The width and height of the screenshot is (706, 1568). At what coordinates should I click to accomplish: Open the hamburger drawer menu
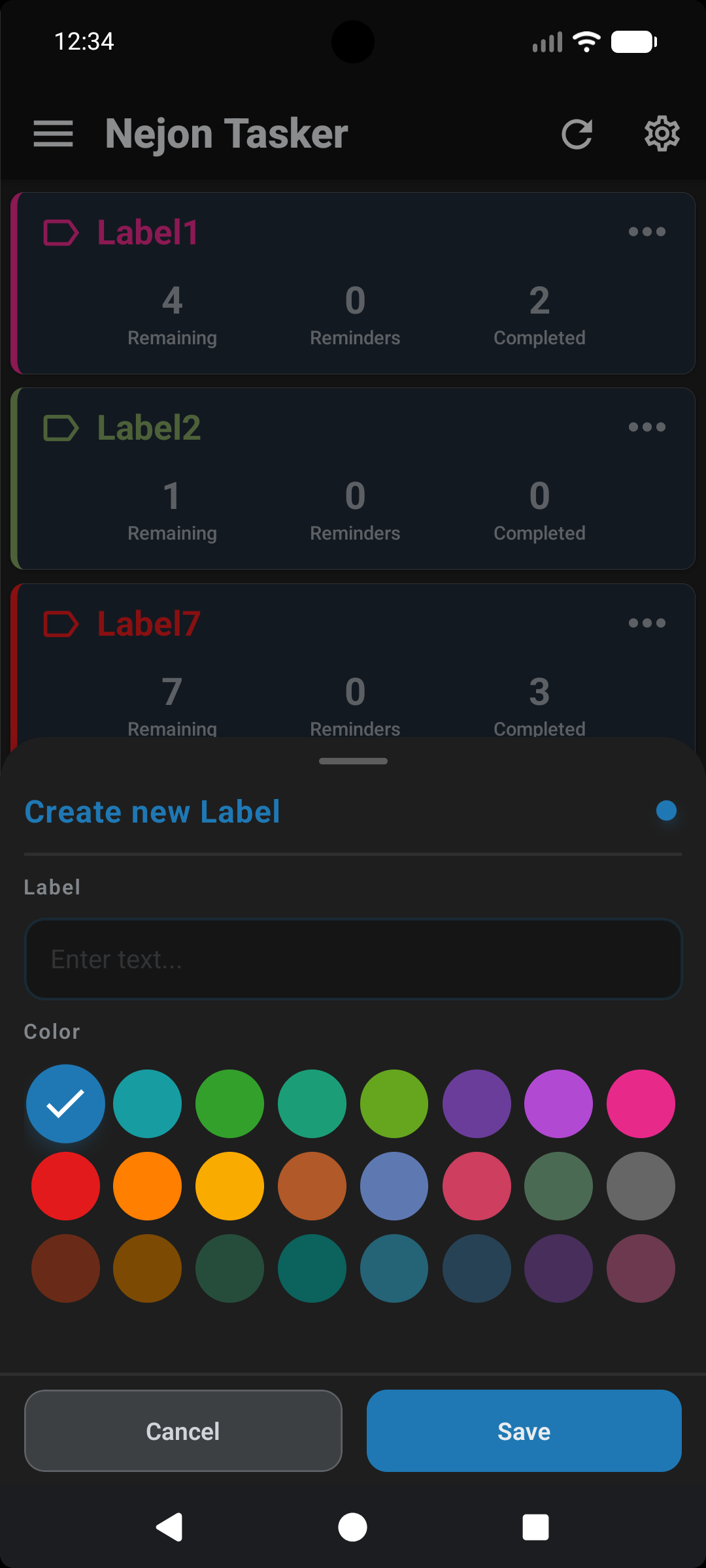[53, 134]
